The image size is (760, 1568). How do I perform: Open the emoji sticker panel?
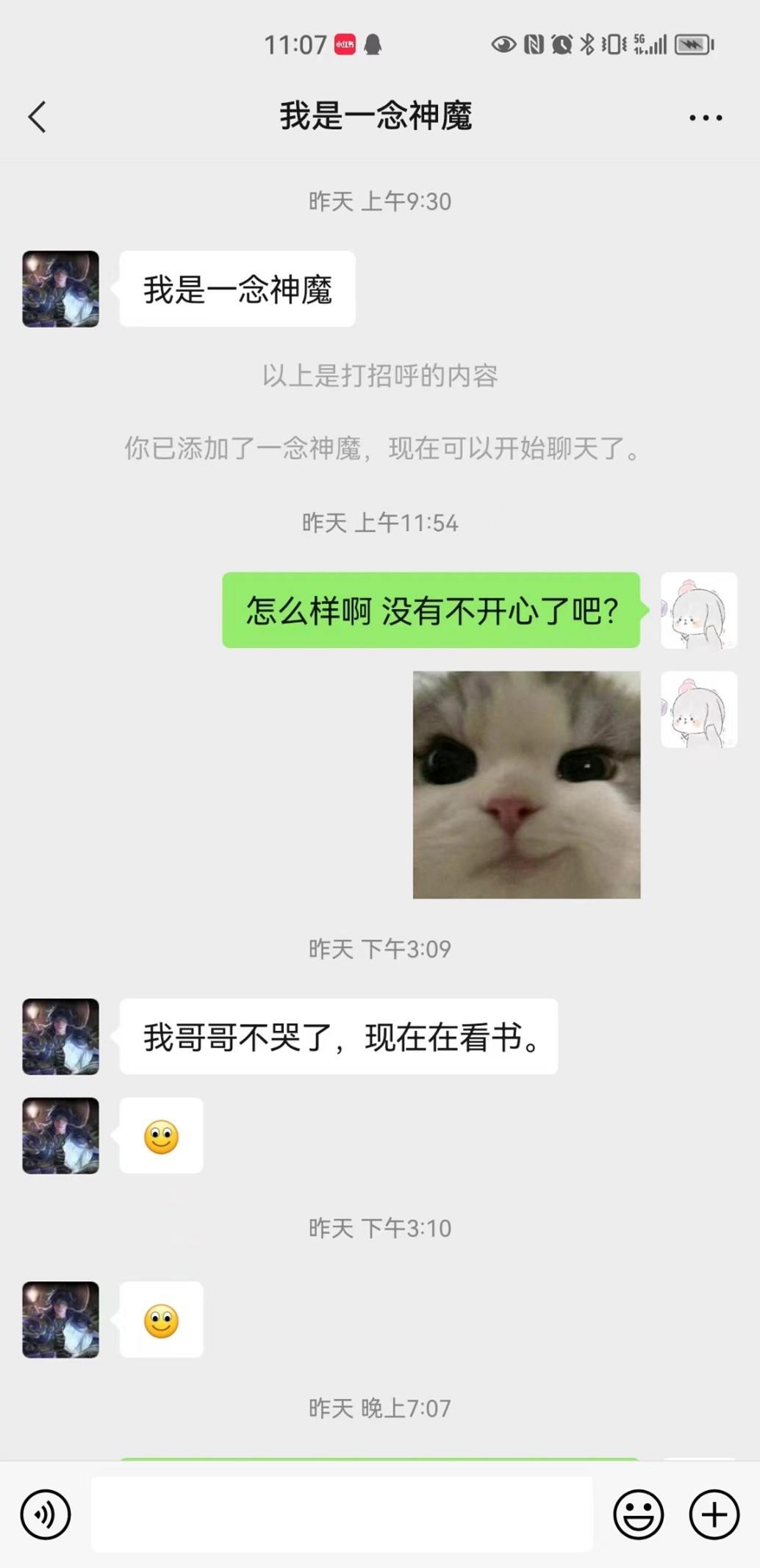click(638, 1514)
